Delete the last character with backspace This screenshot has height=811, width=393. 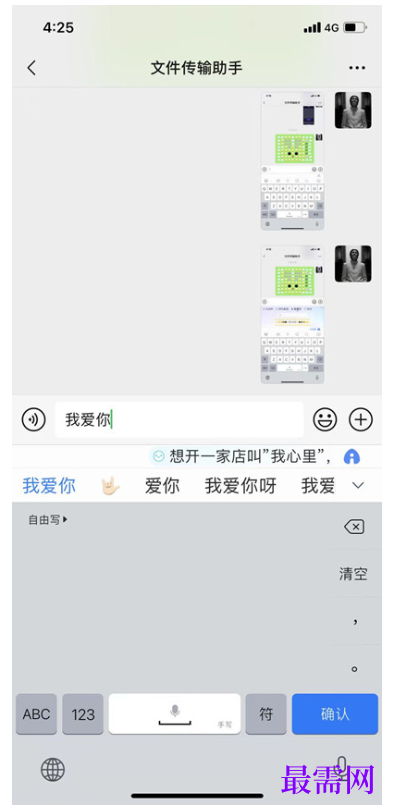tap(354, 527)
